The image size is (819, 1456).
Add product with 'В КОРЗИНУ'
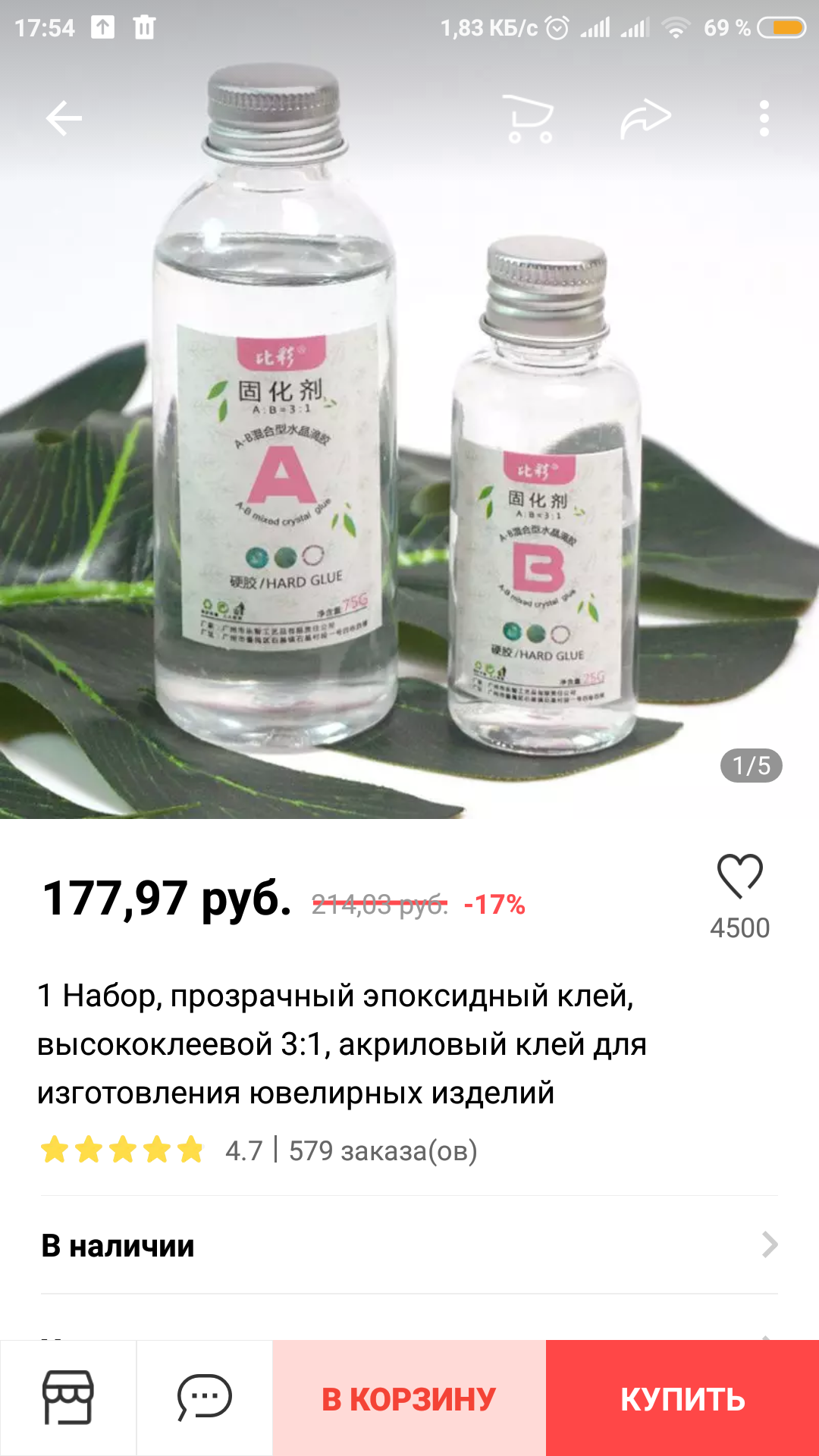pos(409,1398)
